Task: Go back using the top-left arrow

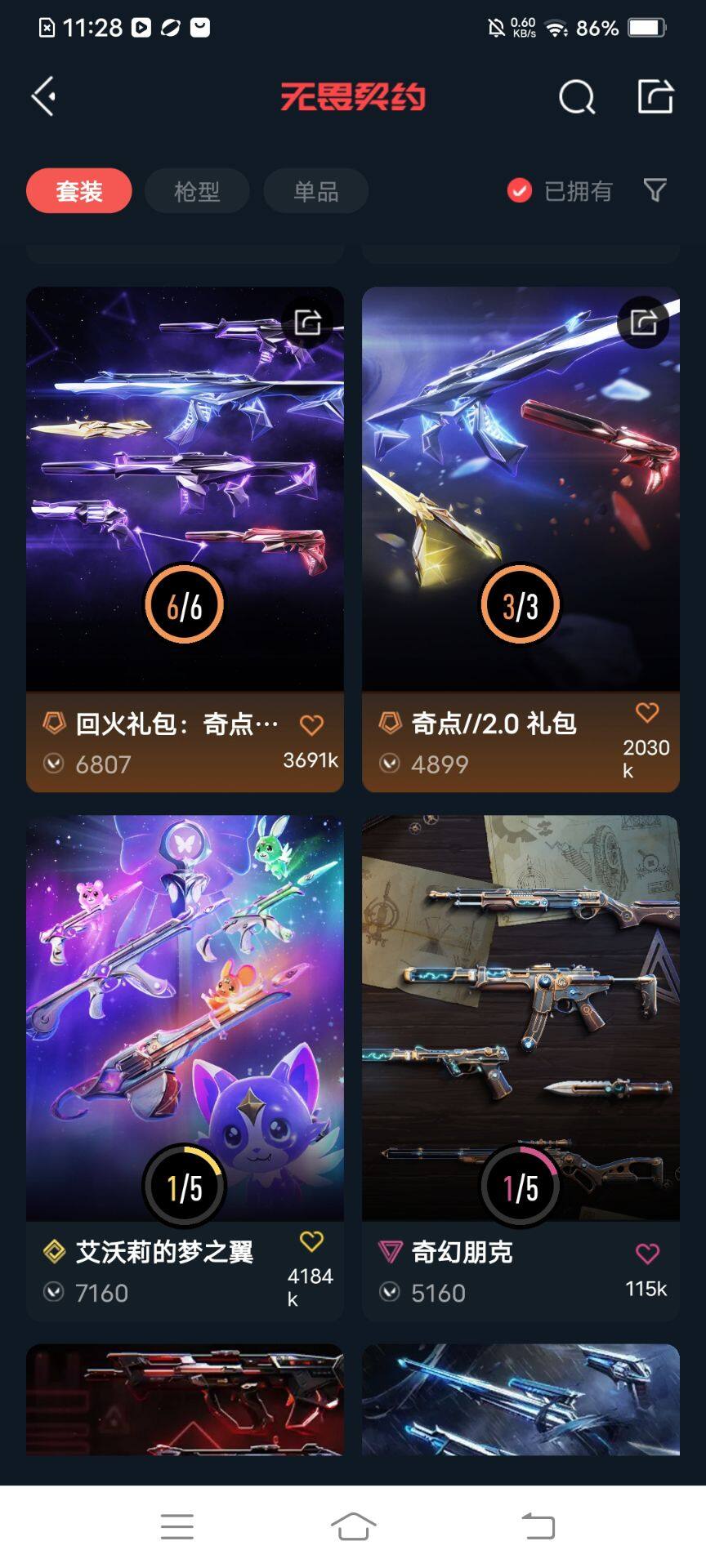Action: pyautogui.click(x=44, y=96)
